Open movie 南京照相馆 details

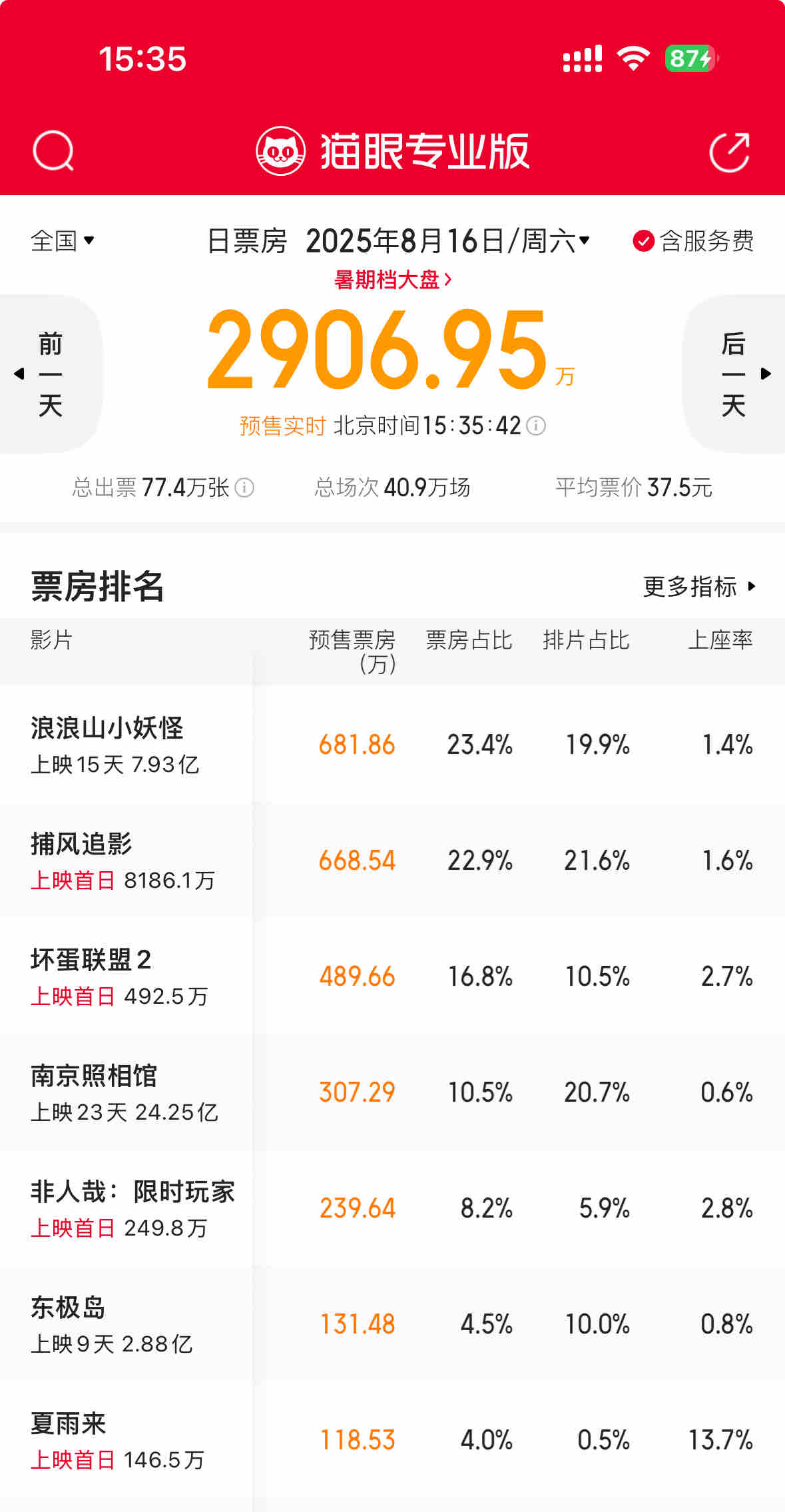coord(94,1076)
